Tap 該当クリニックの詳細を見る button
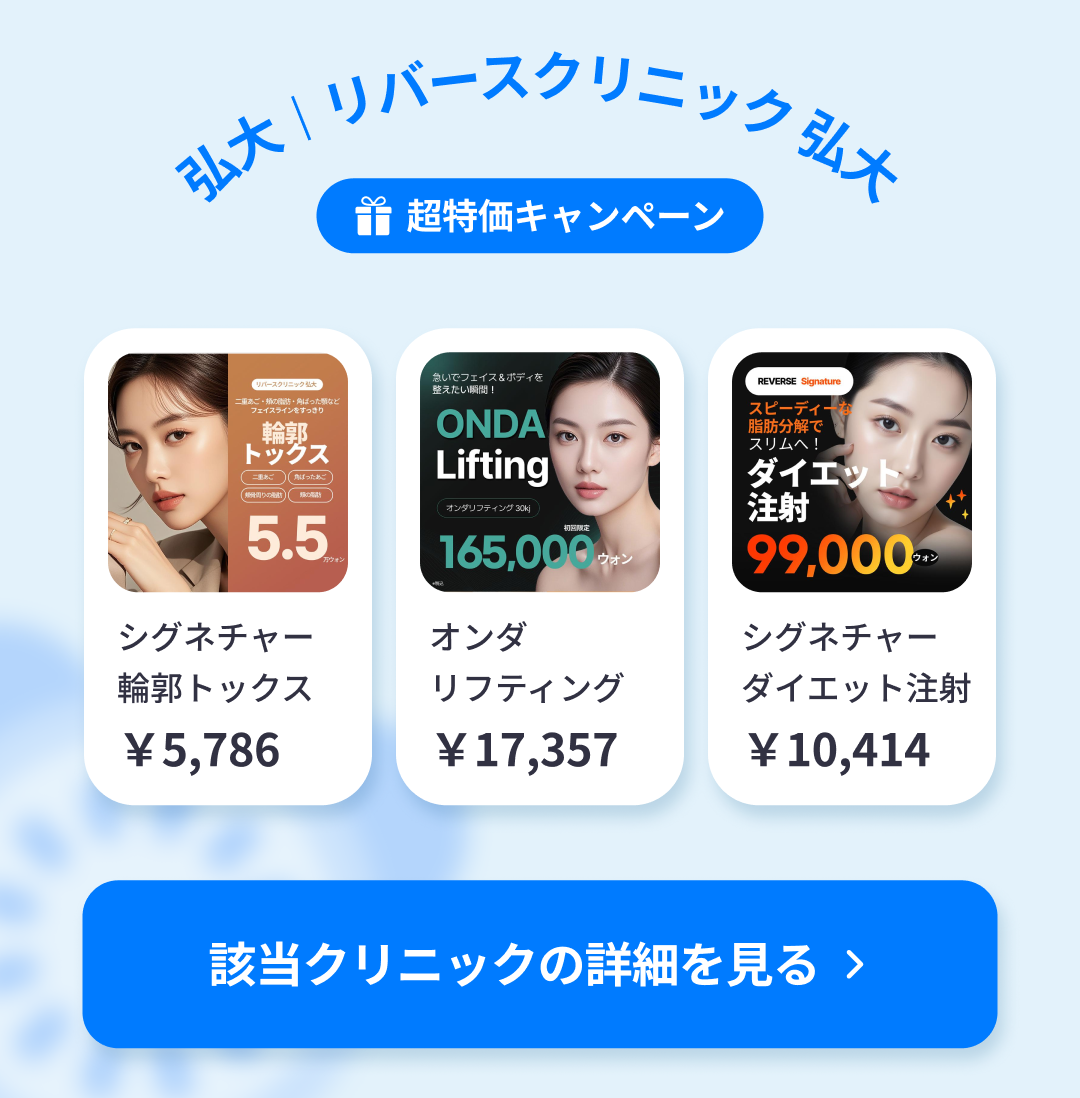The image size is (1080, 1098). [540, 964]
